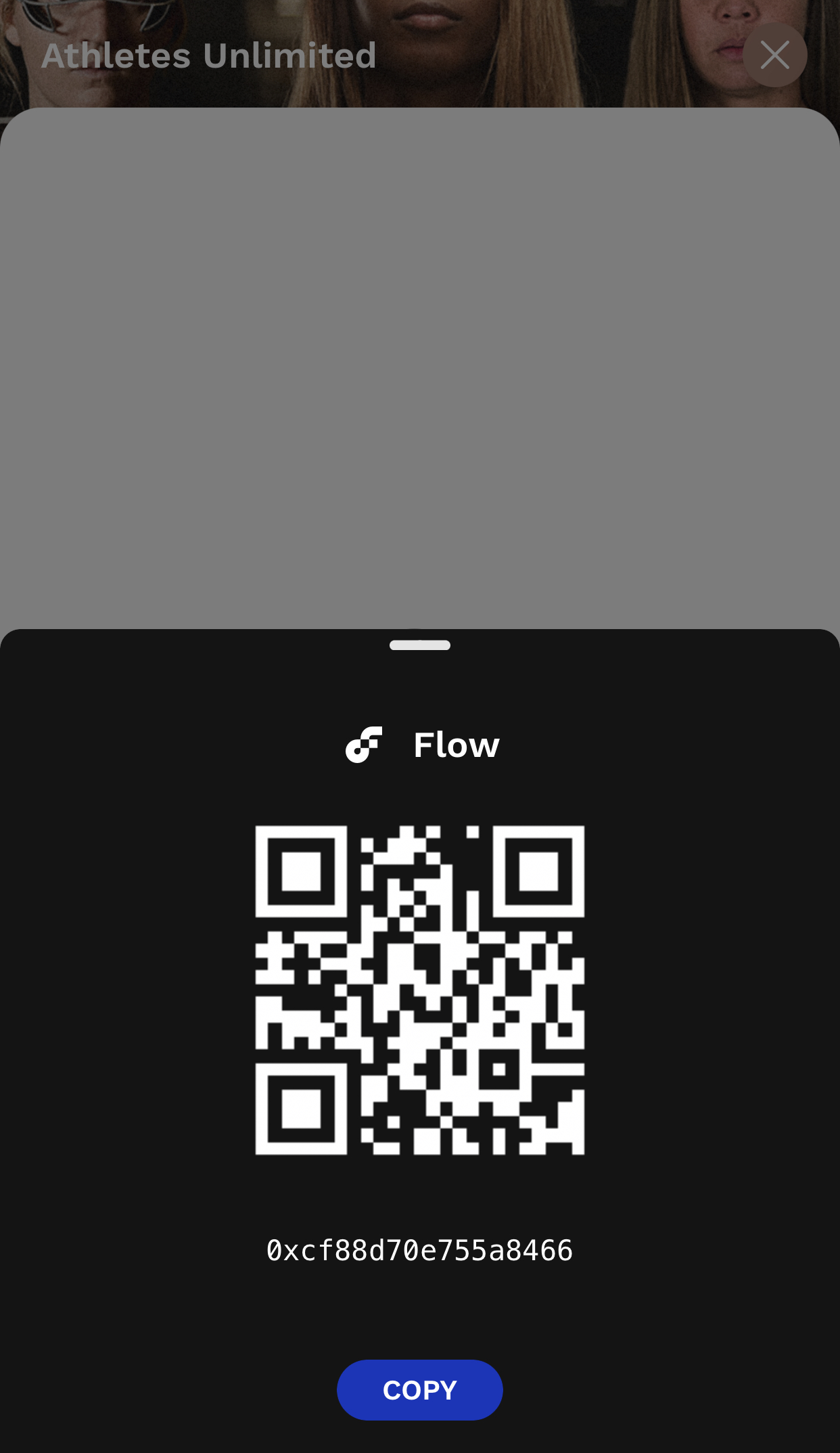Close the Athletes Unlimited screen
Screen dimensions: 840x1453
click(x=774, y=55)
